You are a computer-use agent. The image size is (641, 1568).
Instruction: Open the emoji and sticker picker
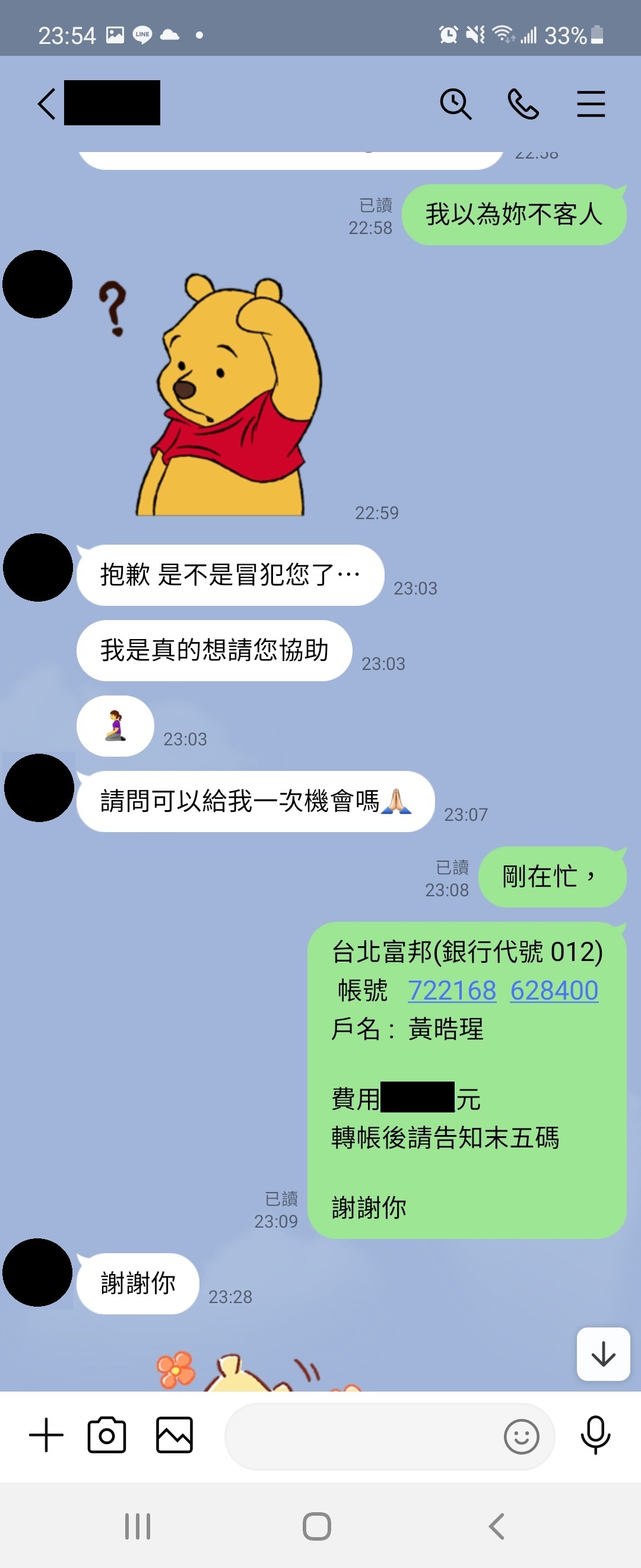point(521,1437)
